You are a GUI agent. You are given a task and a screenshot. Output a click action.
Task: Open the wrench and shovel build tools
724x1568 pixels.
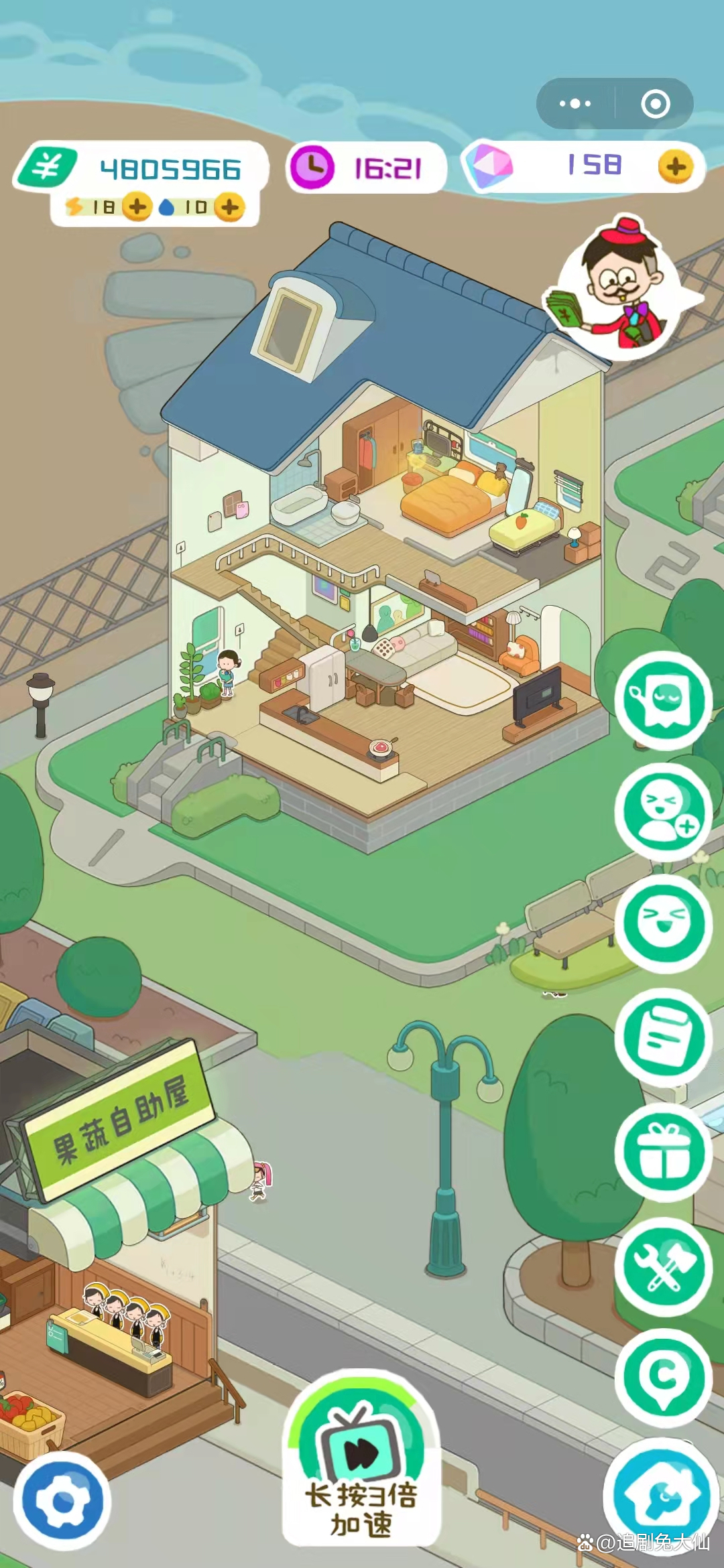tap(664, 1265)
